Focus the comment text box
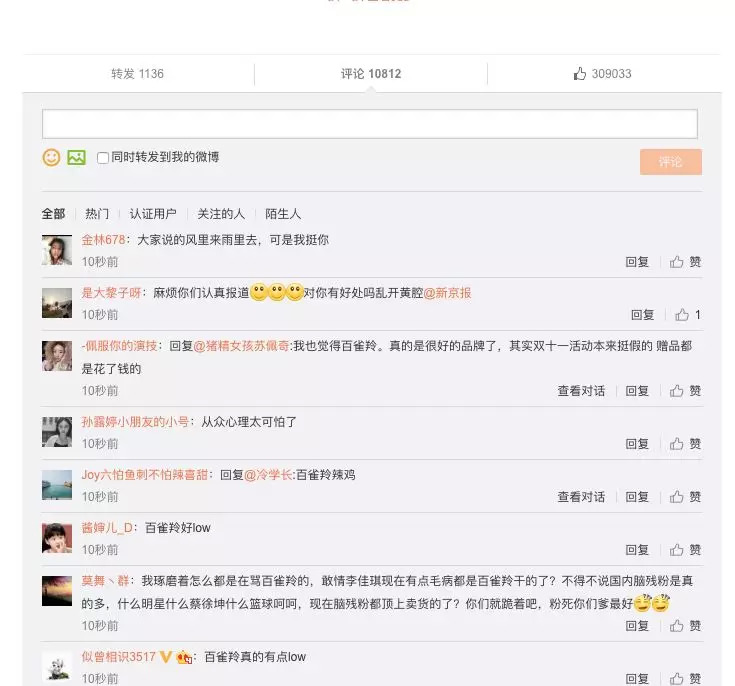 pos(369,124)
